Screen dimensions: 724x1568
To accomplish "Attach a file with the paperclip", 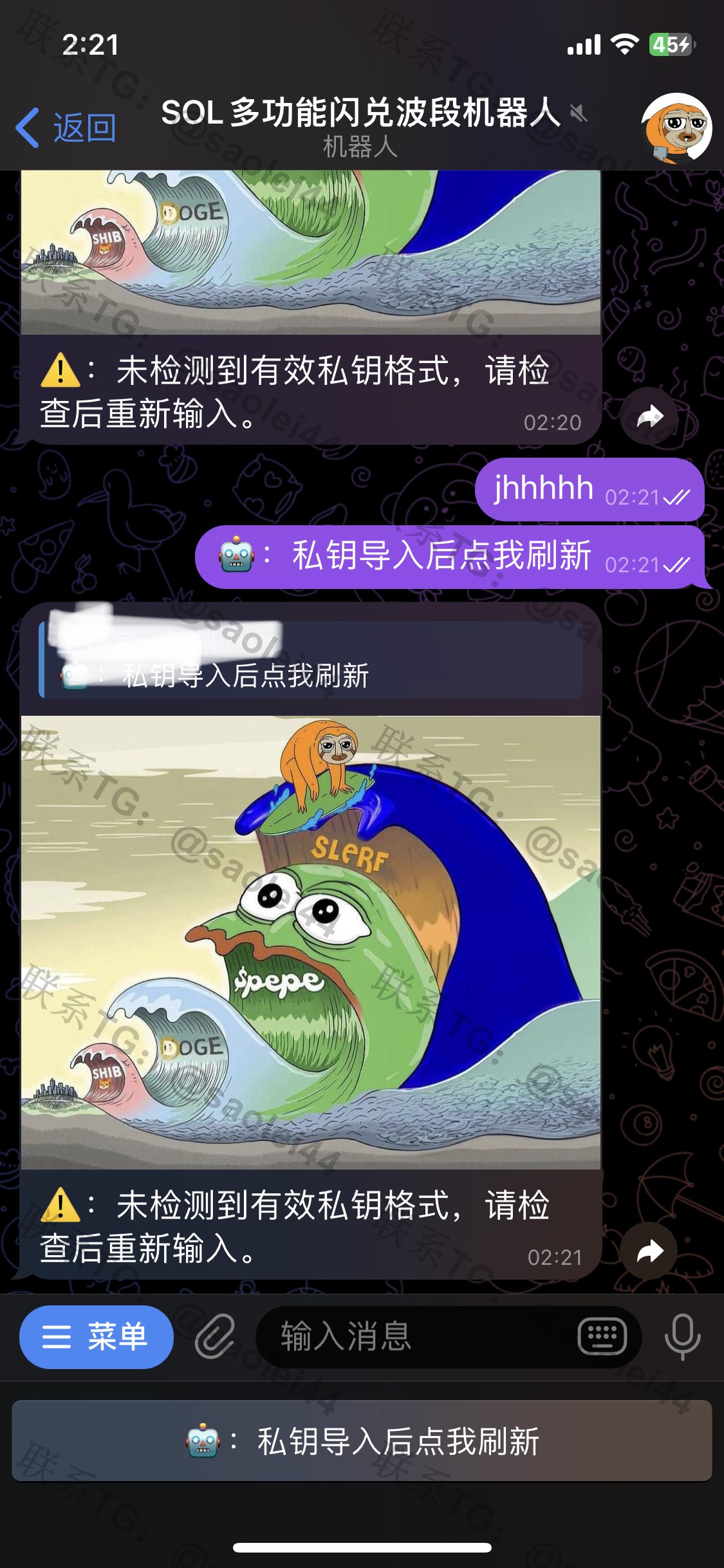I will [215, 1337].
